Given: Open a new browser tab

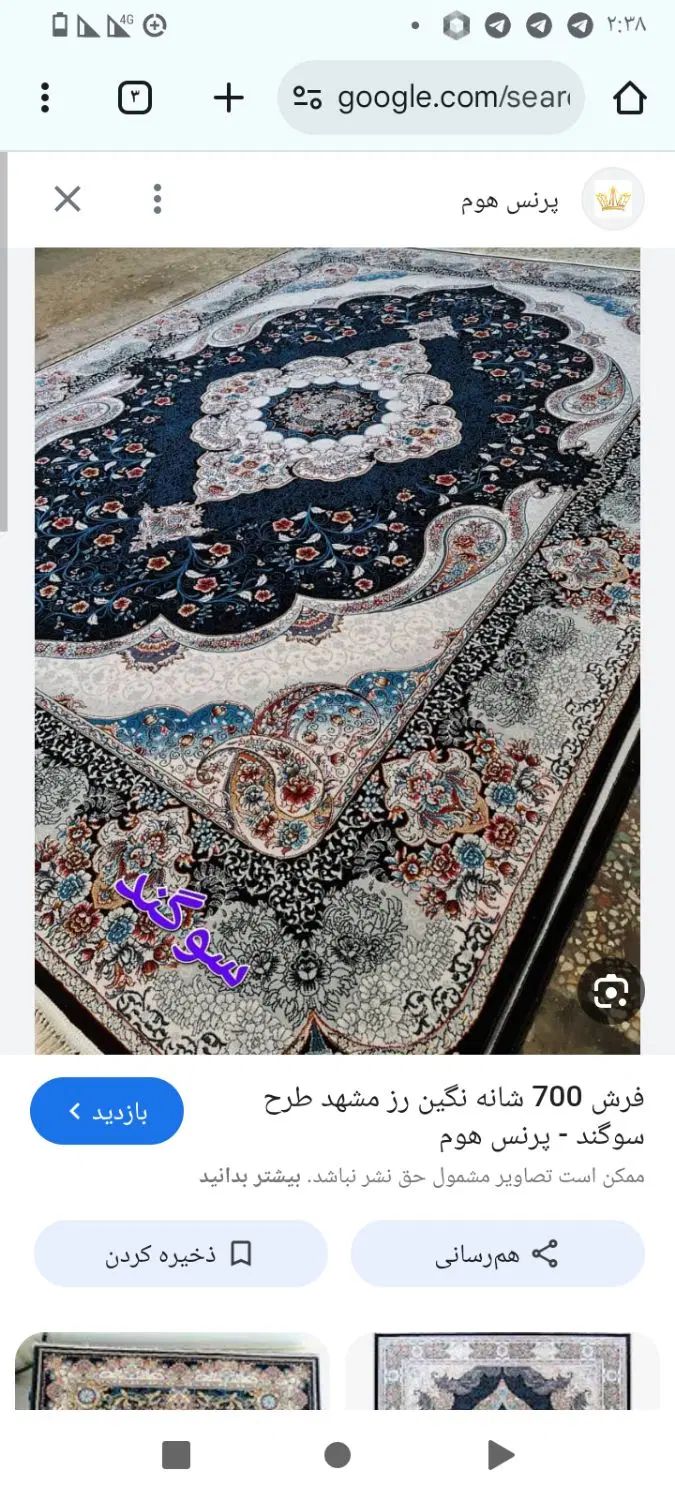Looking at the screenshot, I should point(229,98).
